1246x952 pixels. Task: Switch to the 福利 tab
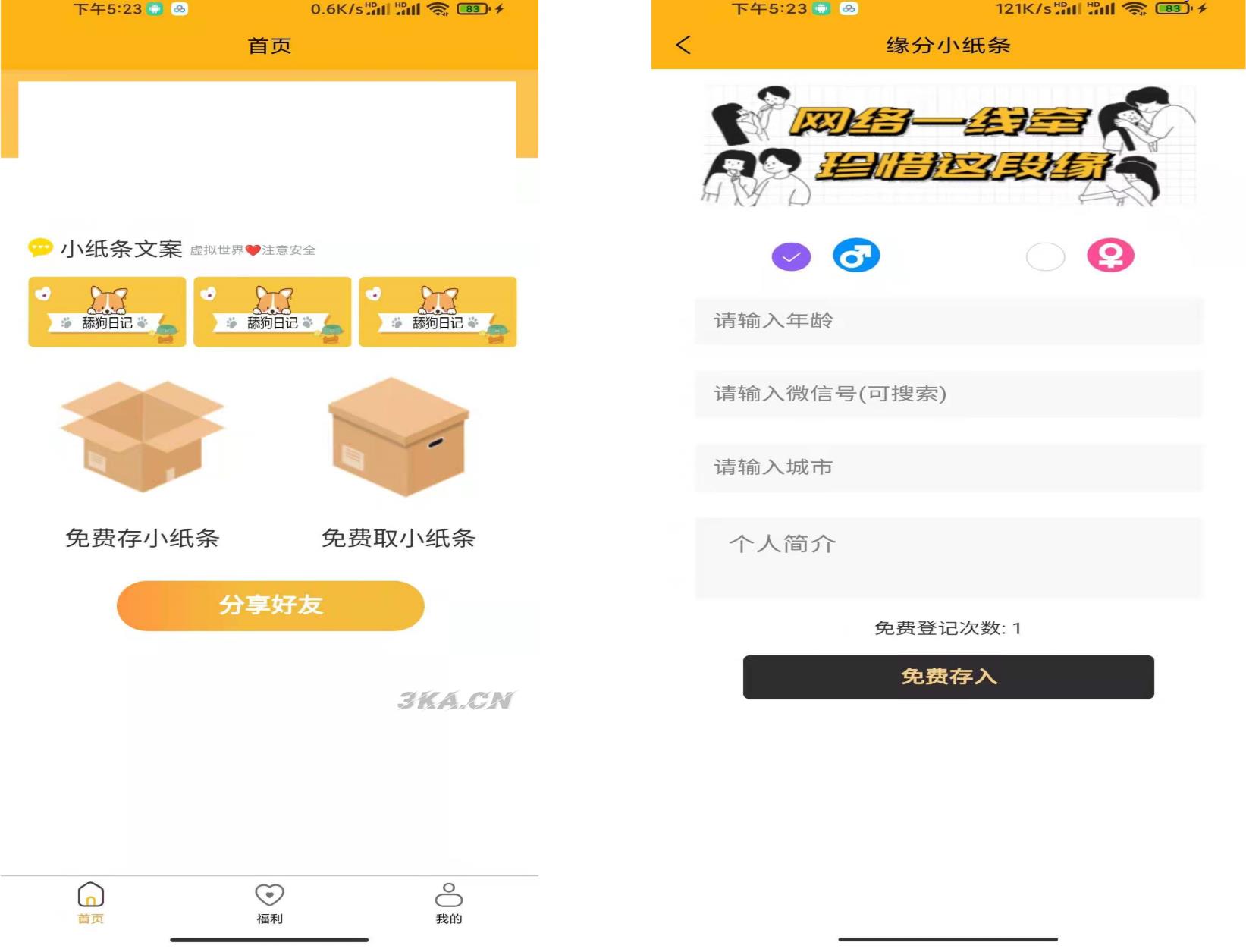click(x=269, y=903)
